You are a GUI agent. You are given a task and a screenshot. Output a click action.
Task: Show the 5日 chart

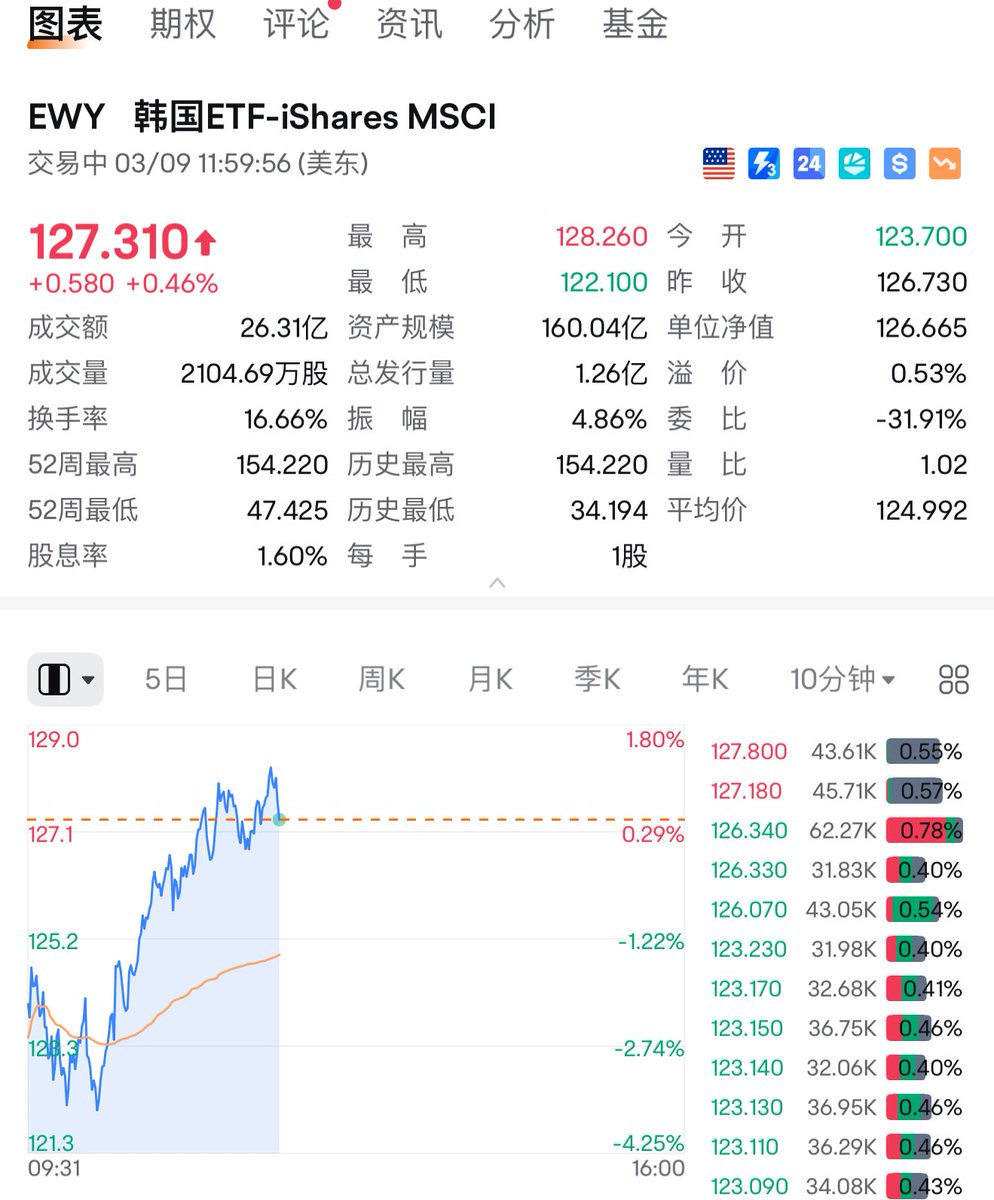point(166,680)
